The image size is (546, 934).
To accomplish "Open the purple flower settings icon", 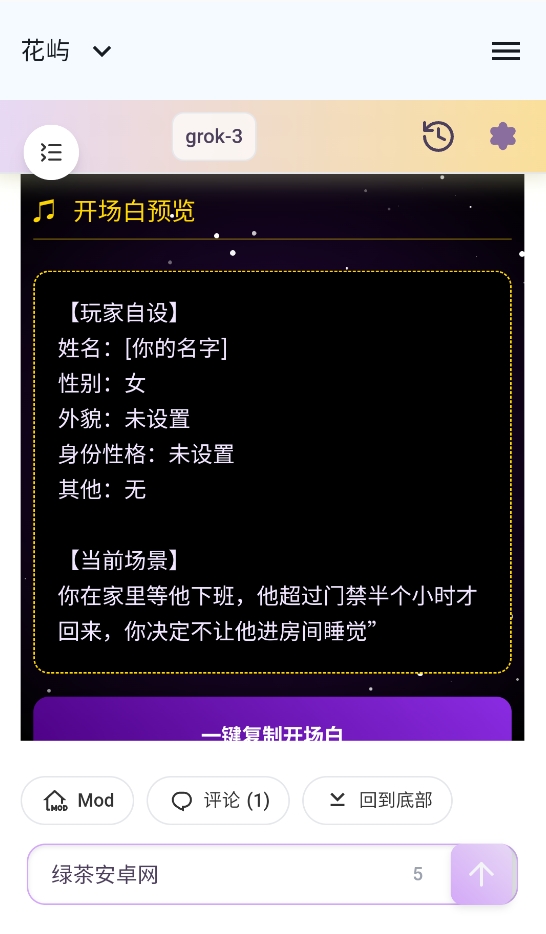I will (503, 136).
